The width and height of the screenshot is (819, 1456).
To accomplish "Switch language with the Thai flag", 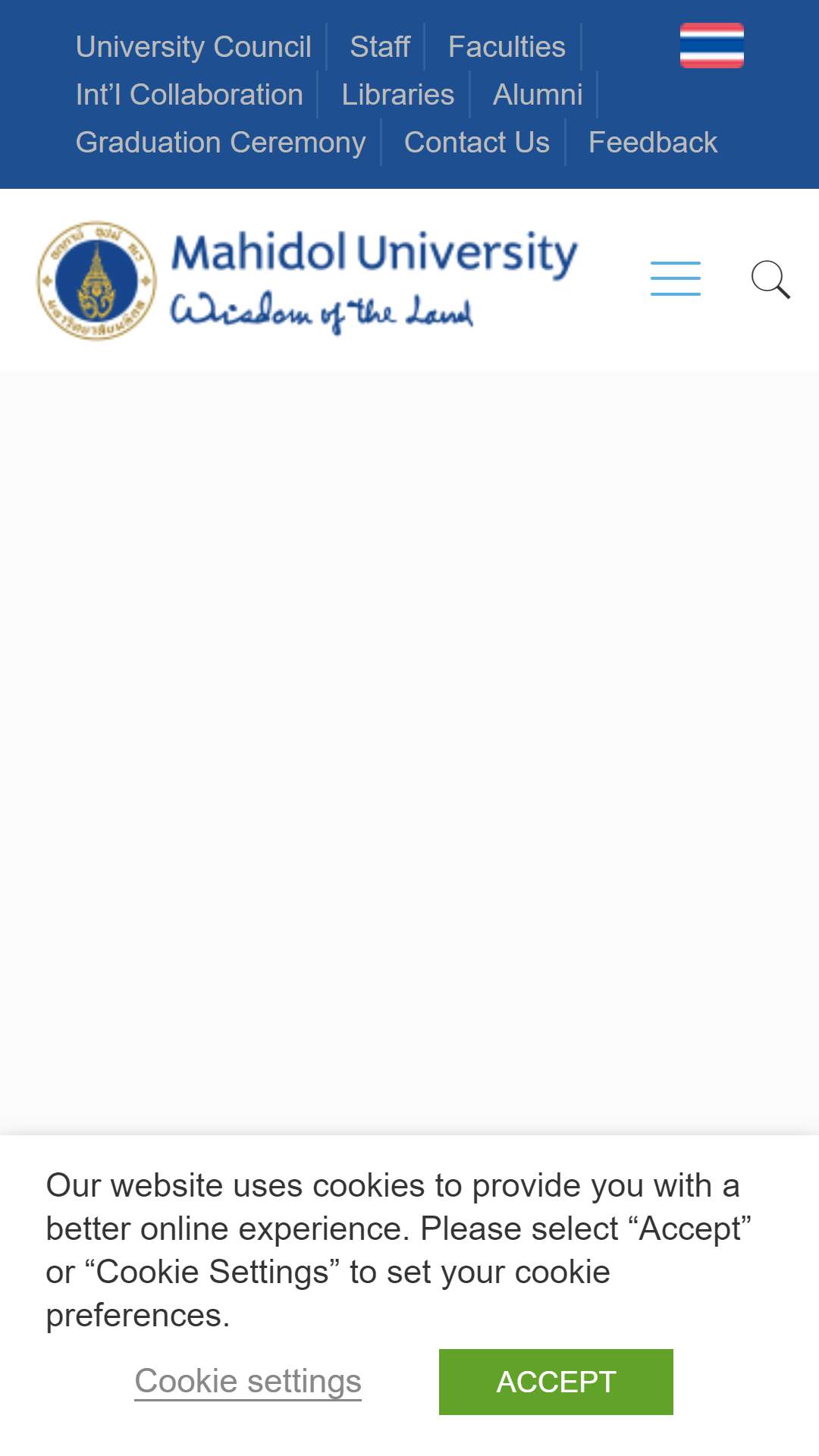I will (x=711, y=45).
